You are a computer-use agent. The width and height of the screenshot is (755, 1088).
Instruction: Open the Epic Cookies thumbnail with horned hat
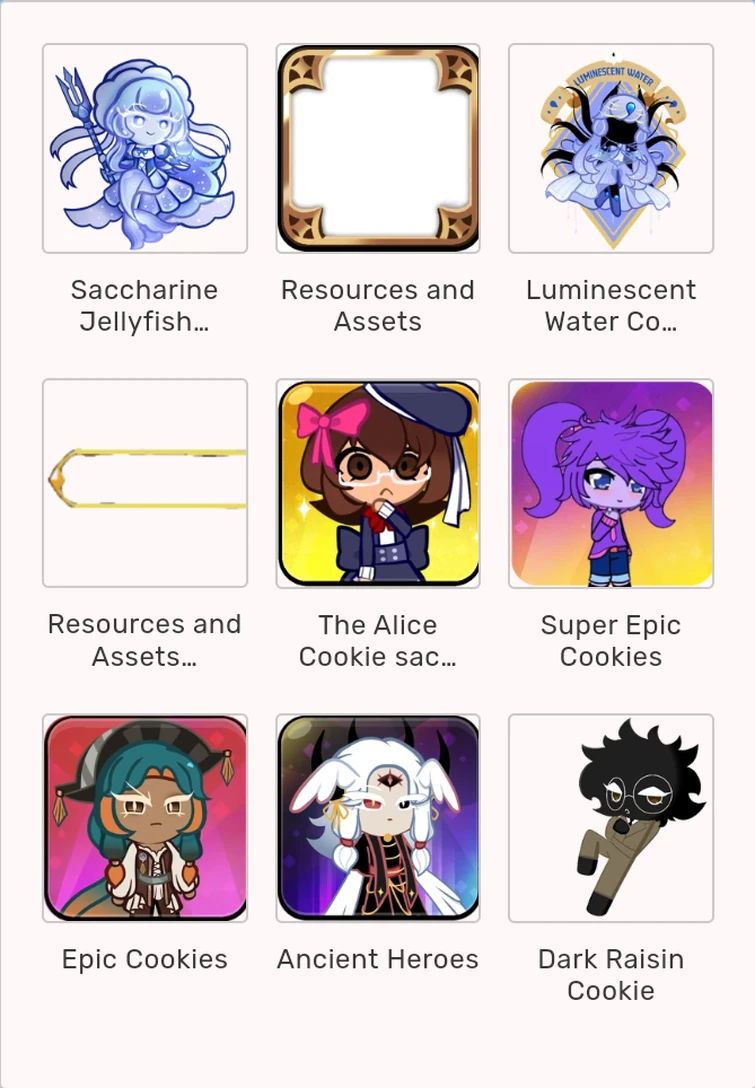(144, 818)
